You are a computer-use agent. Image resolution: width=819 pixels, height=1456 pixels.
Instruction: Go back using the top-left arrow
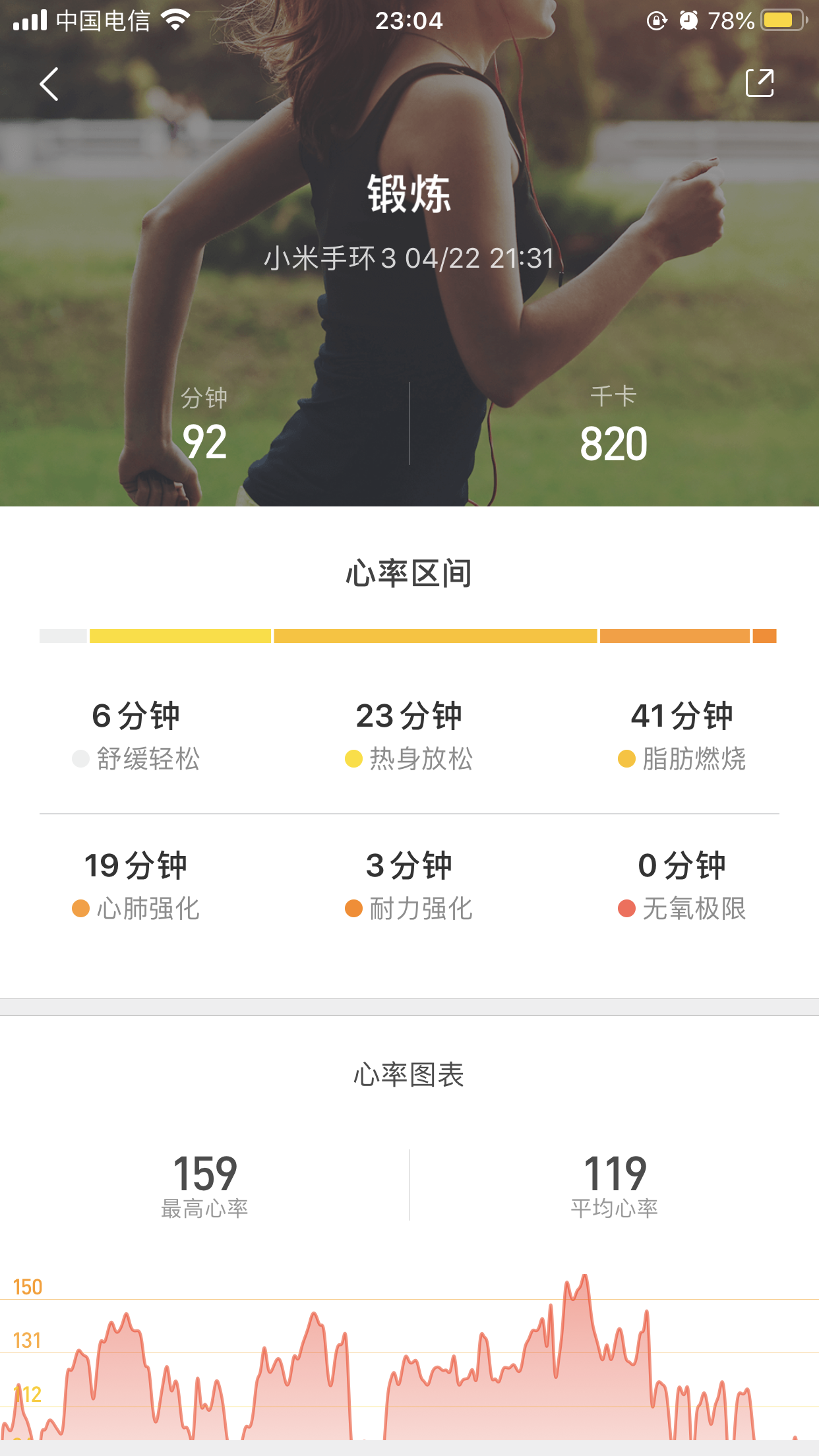[49, 84]
